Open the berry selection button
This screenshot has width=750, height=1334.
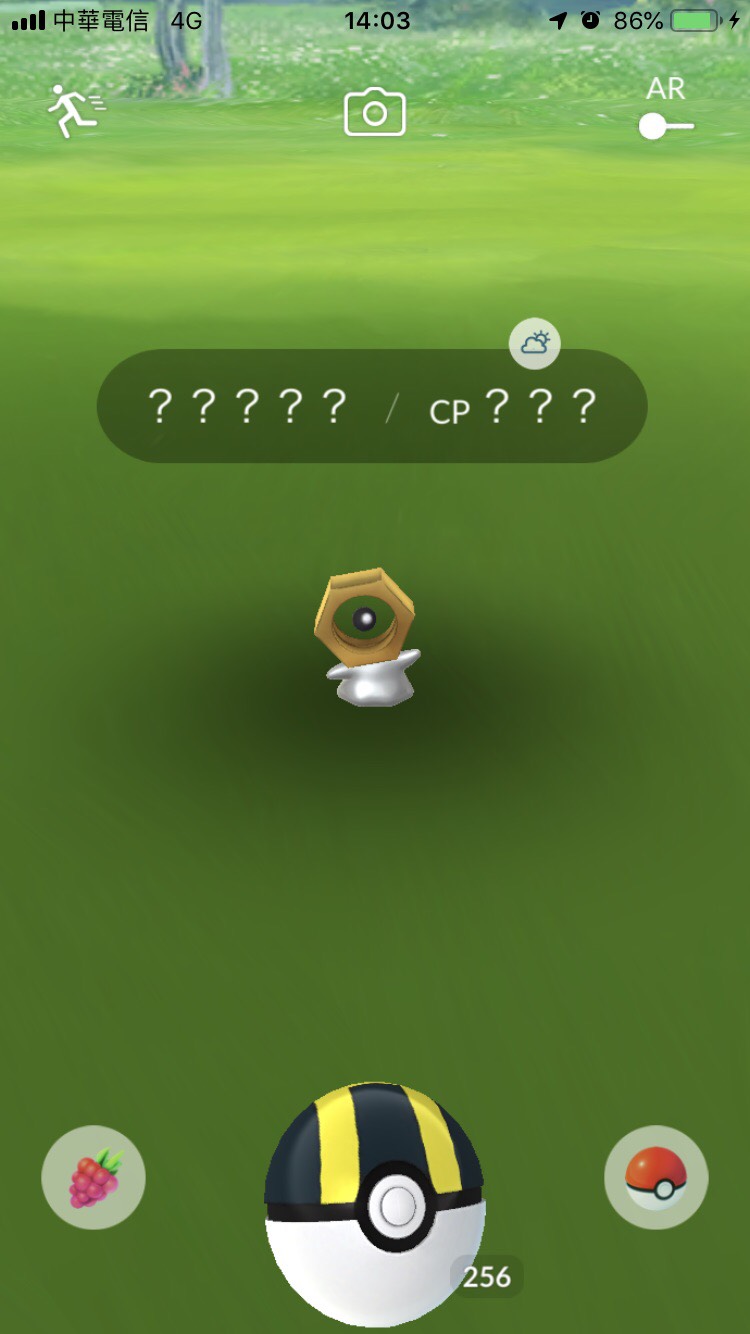coord(93,1178)
